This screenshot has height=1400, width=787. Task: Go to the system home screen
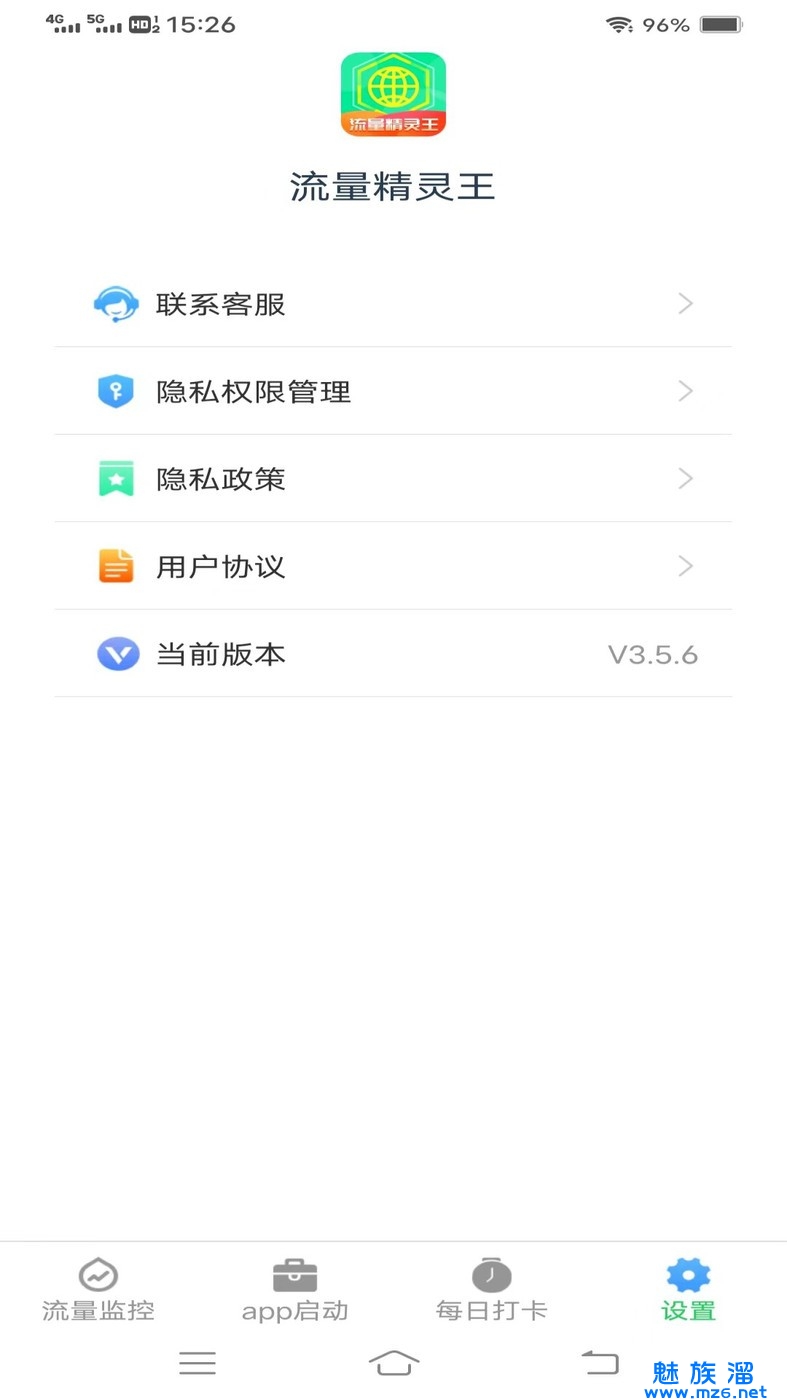click(393, 1362)
